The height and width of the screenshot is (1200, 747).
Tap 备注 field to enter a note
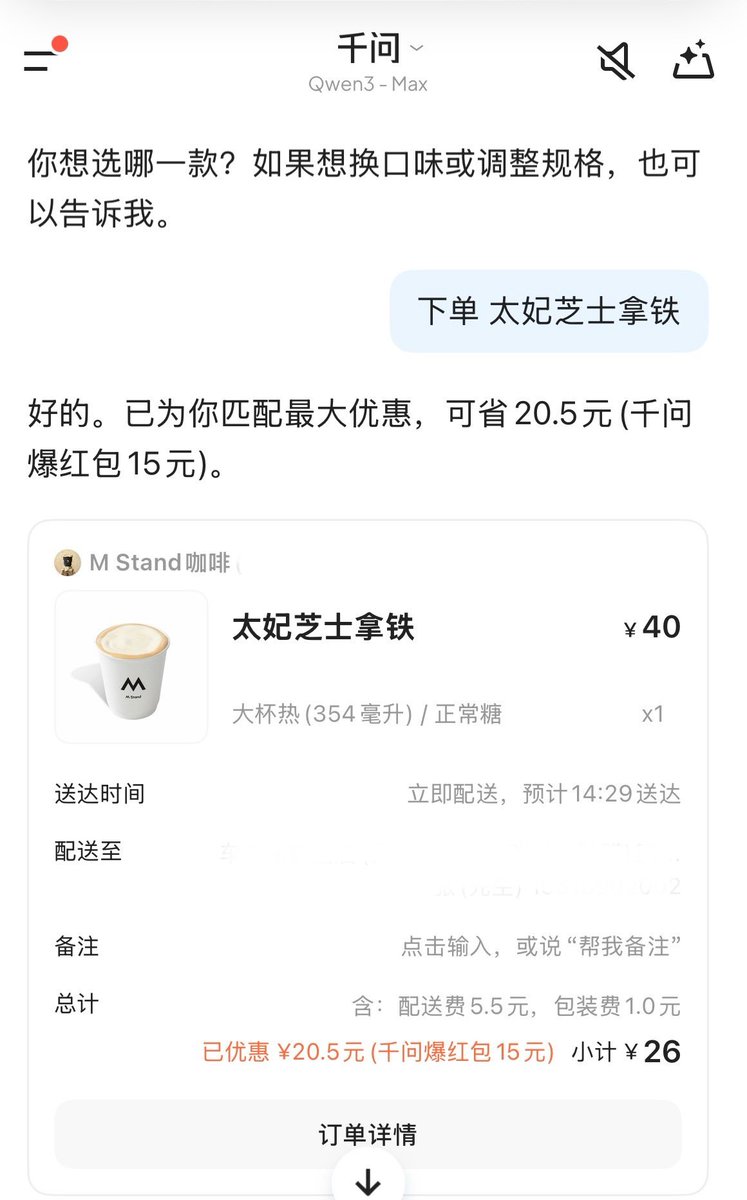(x=368, y=946)
